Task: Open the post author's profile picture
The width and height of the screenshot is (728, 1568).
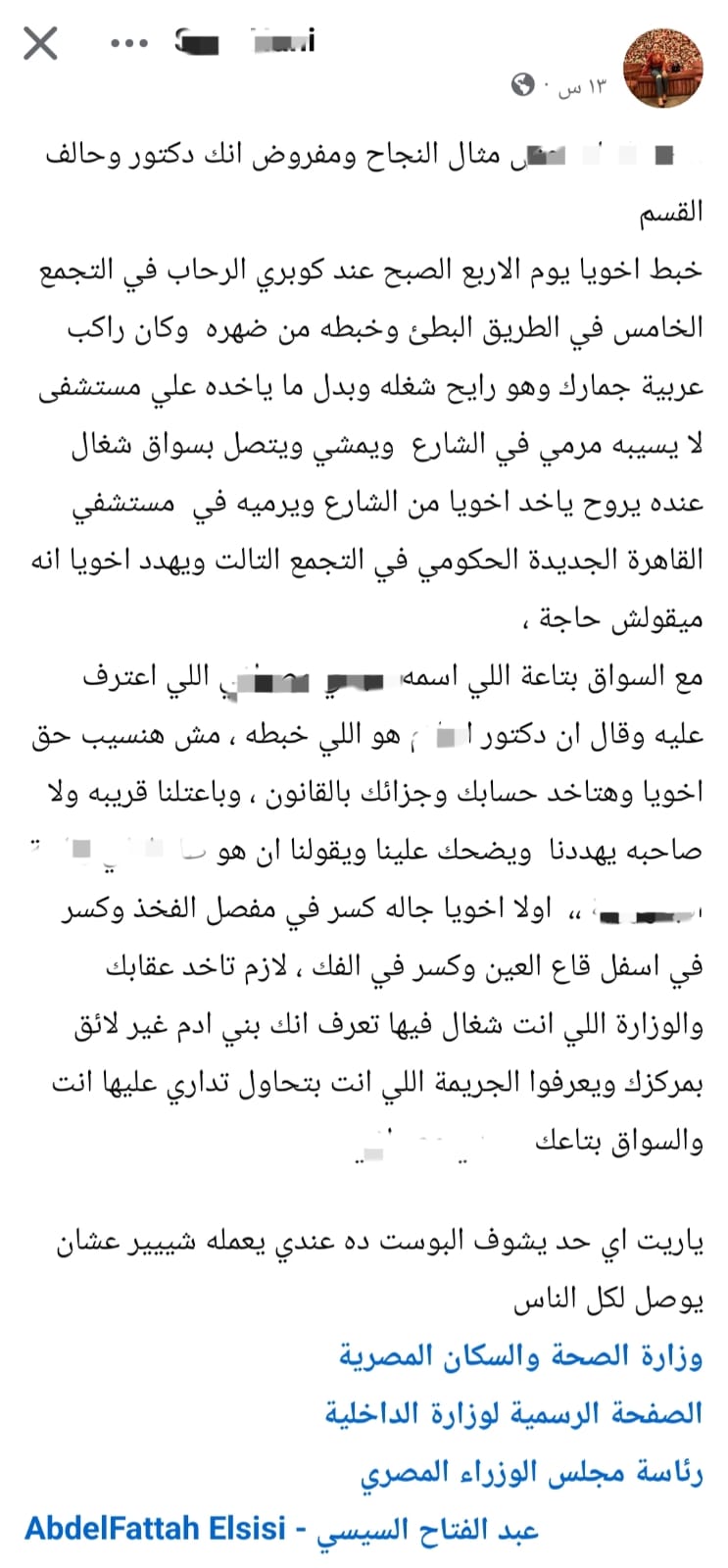Action: click(x=665, y=69)
